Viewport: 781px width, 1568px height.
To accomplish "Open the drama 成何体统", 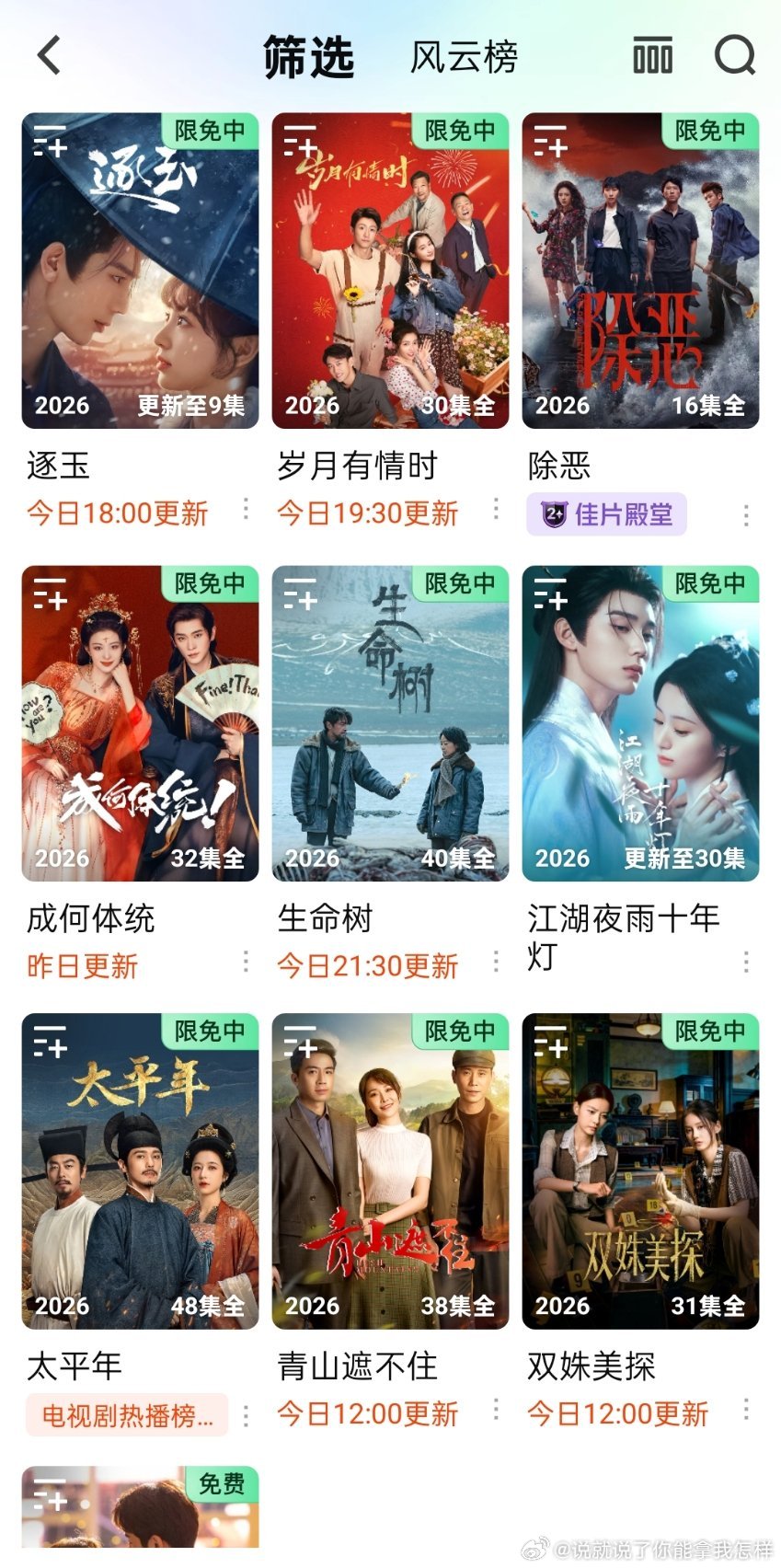I will pos(140,723).
